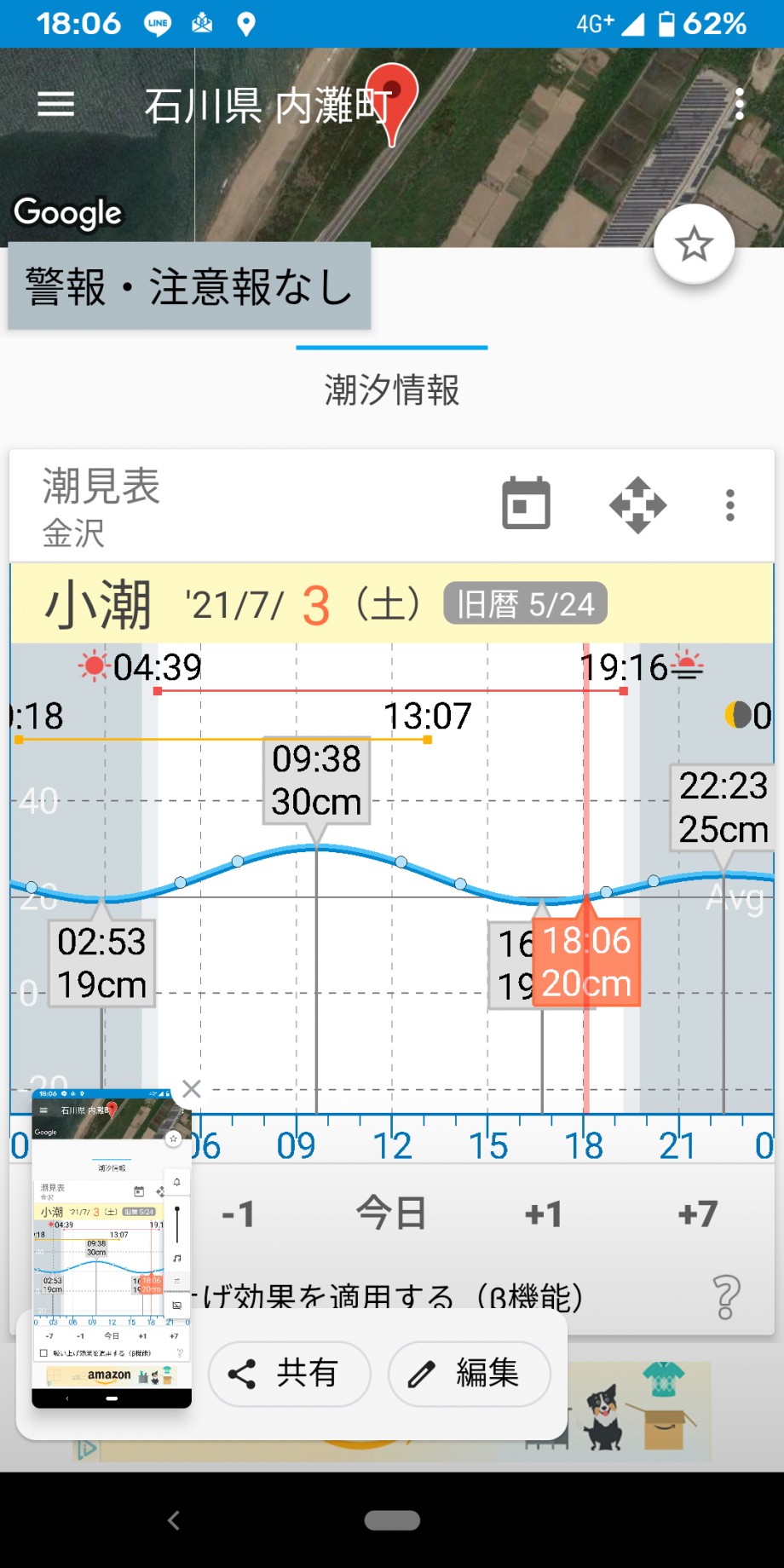Edit the screenshot with 編集

(x=470, y=1374)
